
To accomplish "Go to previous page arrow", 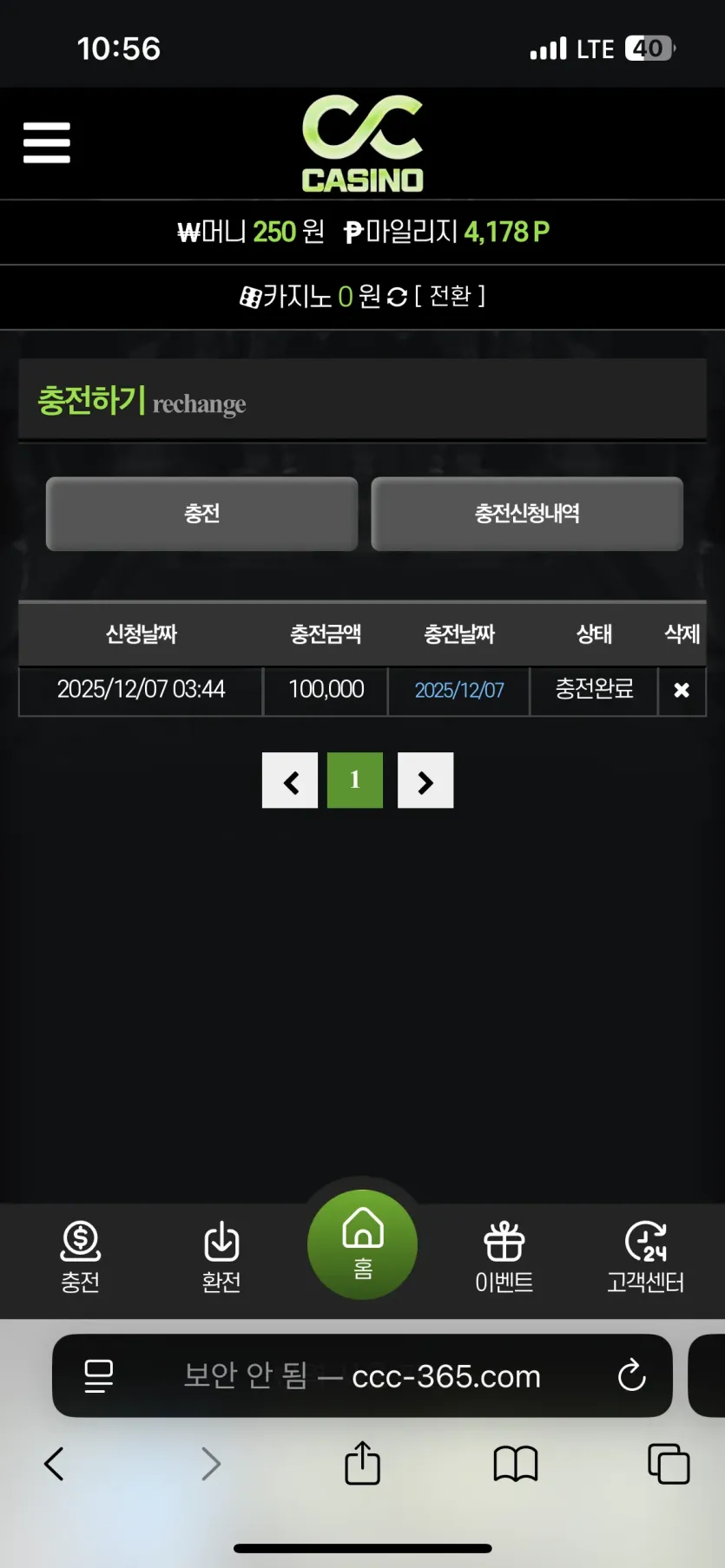I will [290, 780].
